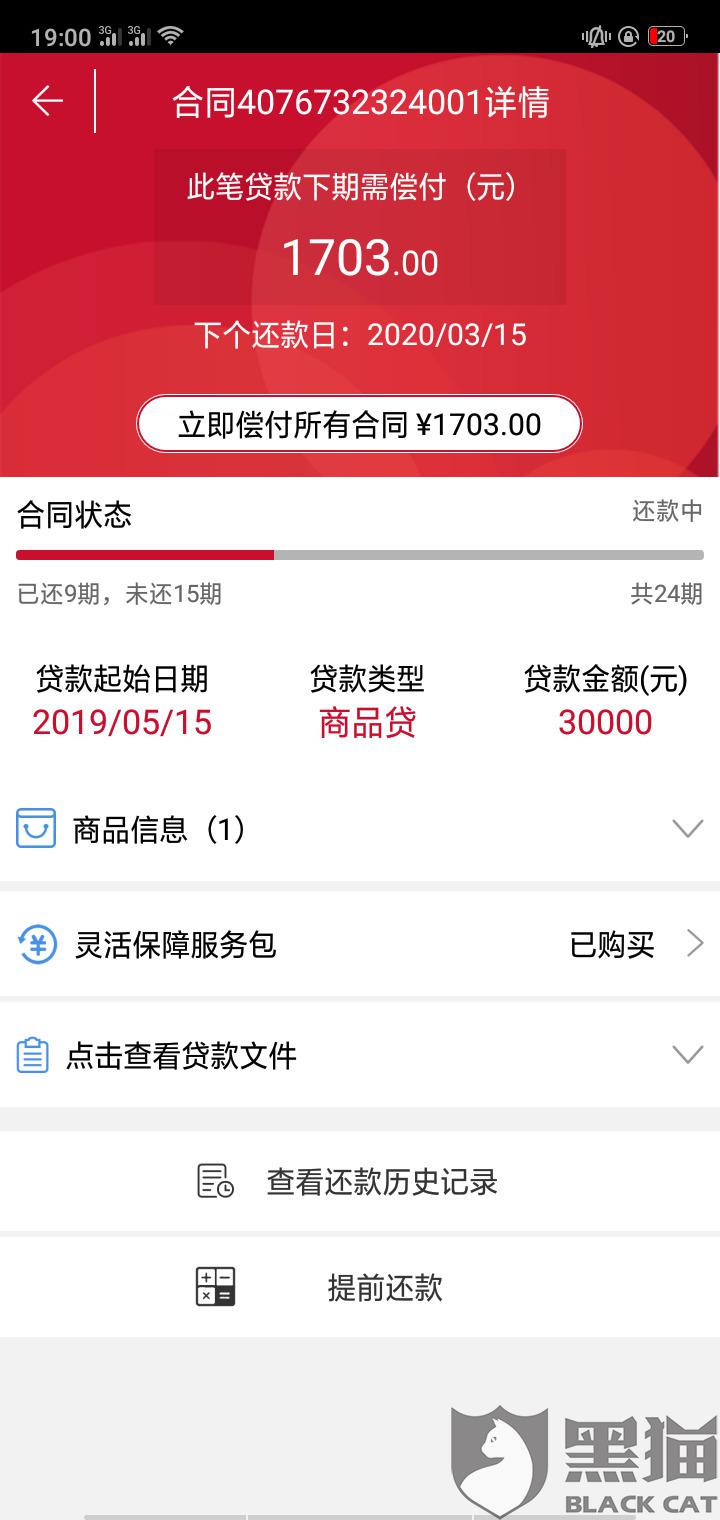Select 提前还款 option

click(360, 1287)
